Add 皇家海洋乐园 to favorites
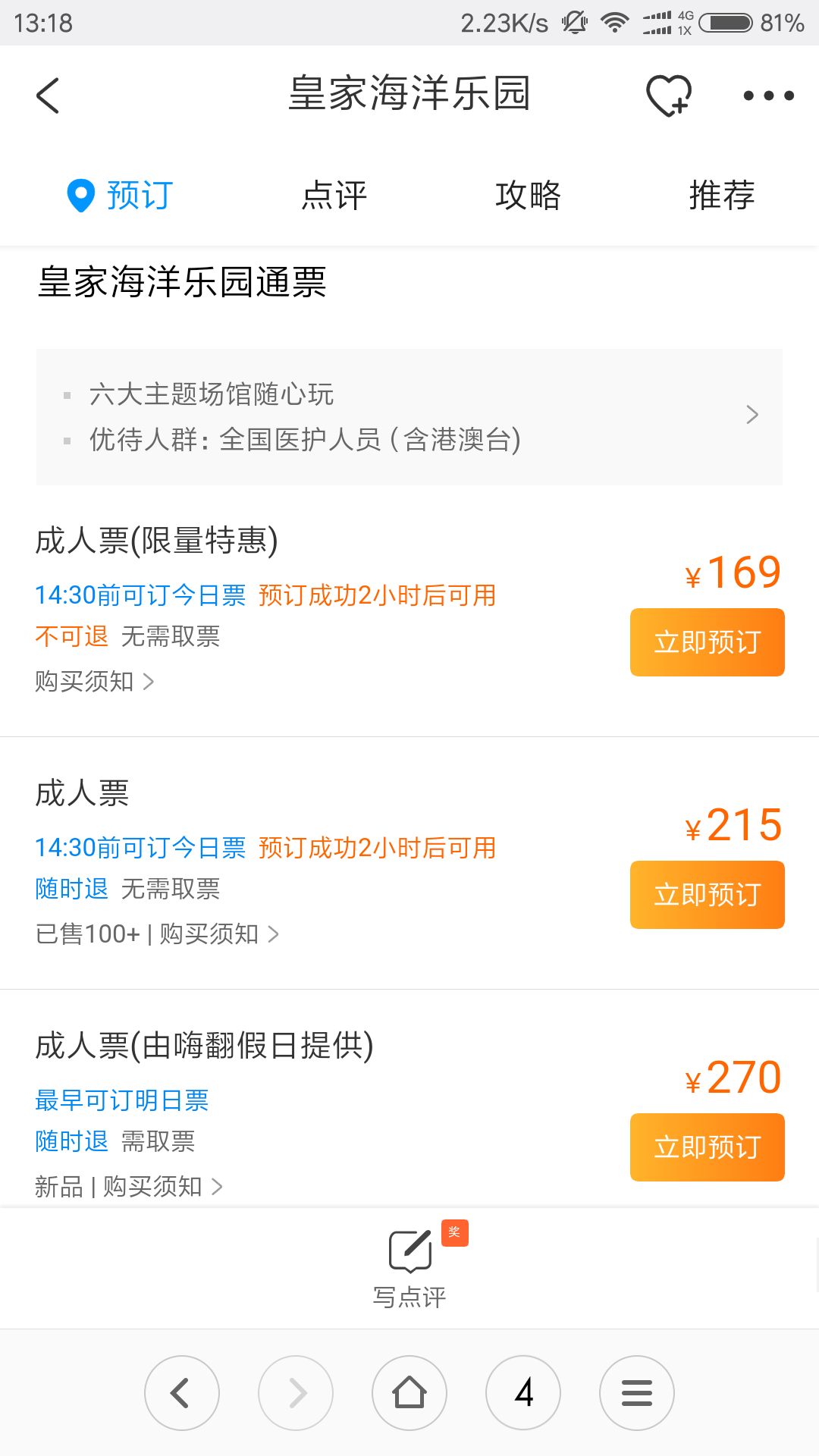The image size is (819, 1456). click(x=668, y=96)
